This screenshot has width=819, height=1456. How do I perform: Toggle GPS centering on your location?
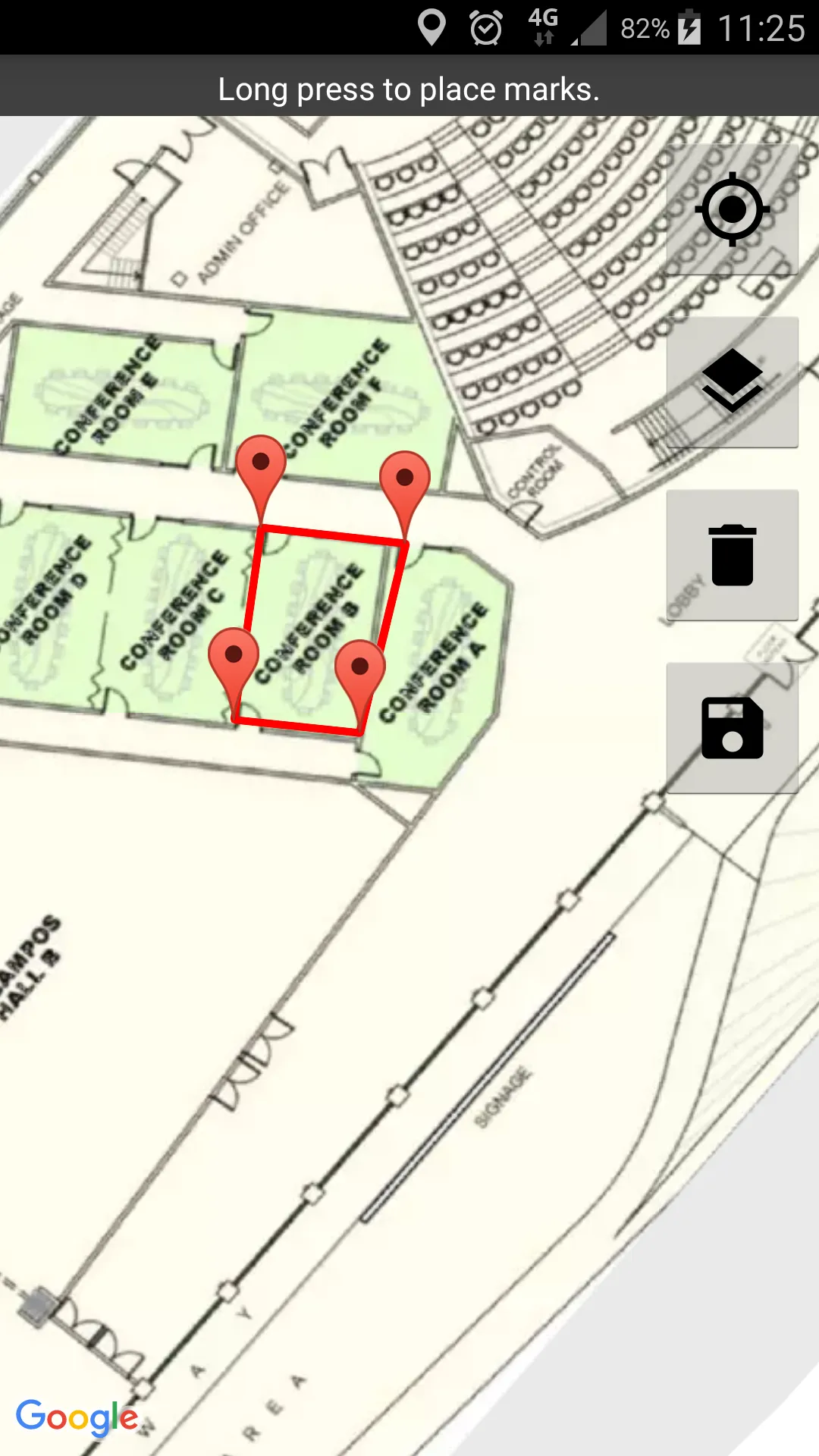pos(733,210)
